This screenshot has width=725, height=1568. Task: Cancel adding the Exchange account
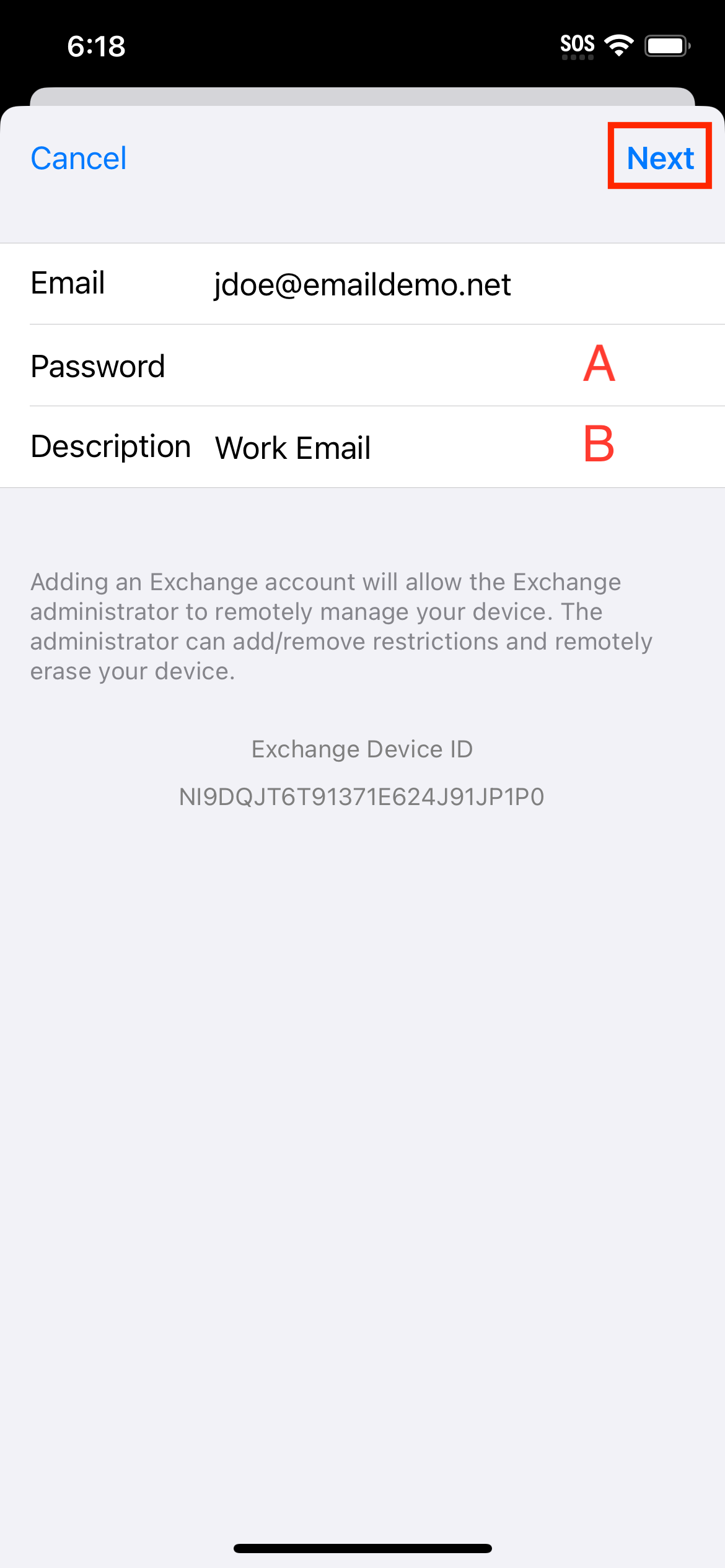coord(79,158)
